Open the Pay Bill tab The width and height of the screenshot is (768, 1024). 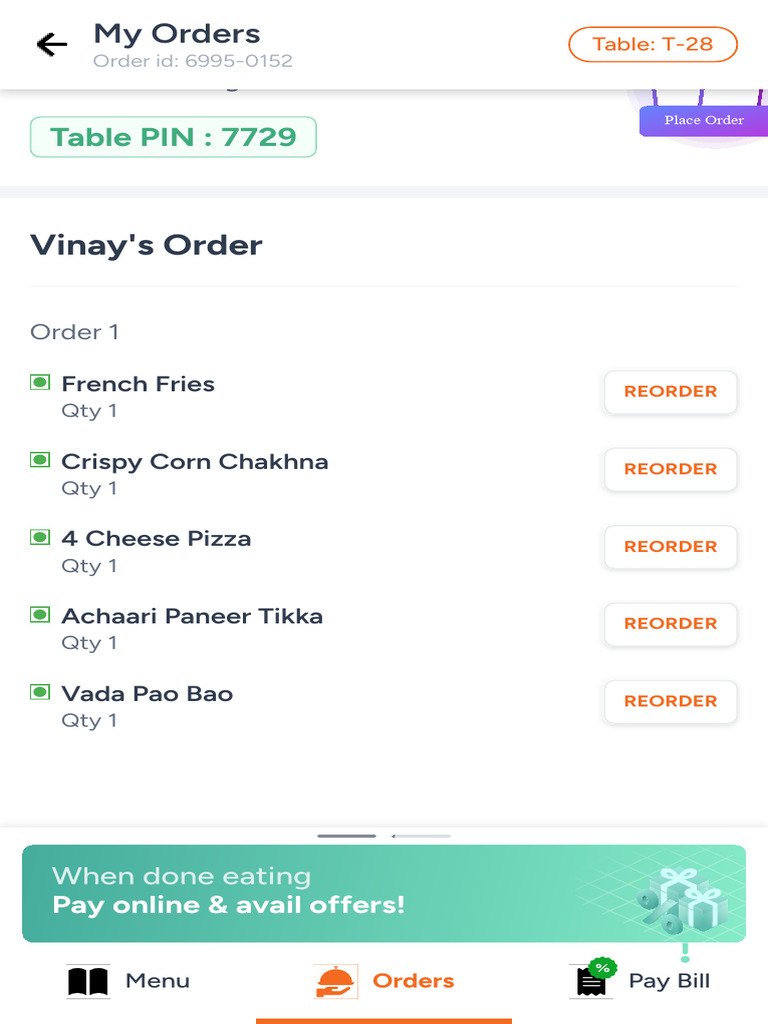(640, 981)
